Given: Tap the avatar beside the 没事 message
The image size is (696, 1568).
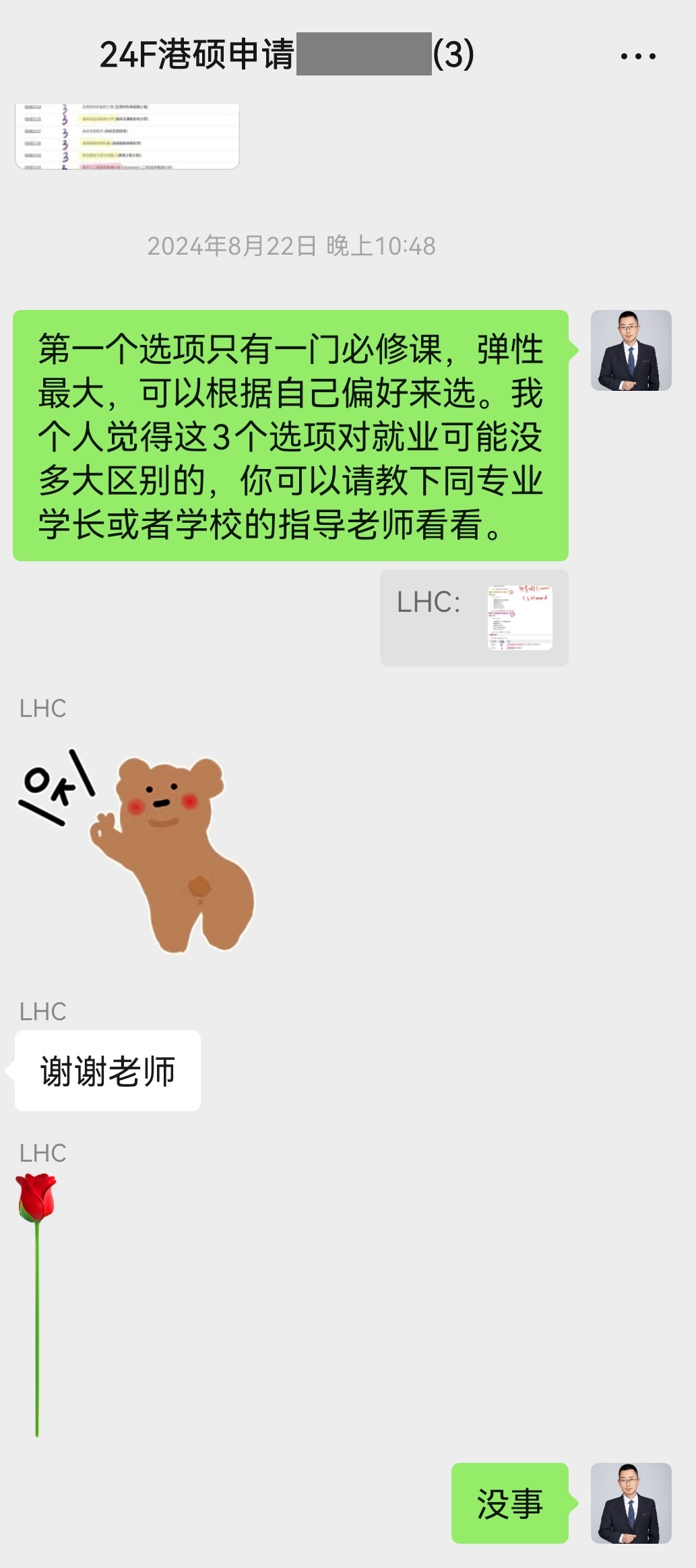Looking at the screenshot, I should (x=631, y=1503).
